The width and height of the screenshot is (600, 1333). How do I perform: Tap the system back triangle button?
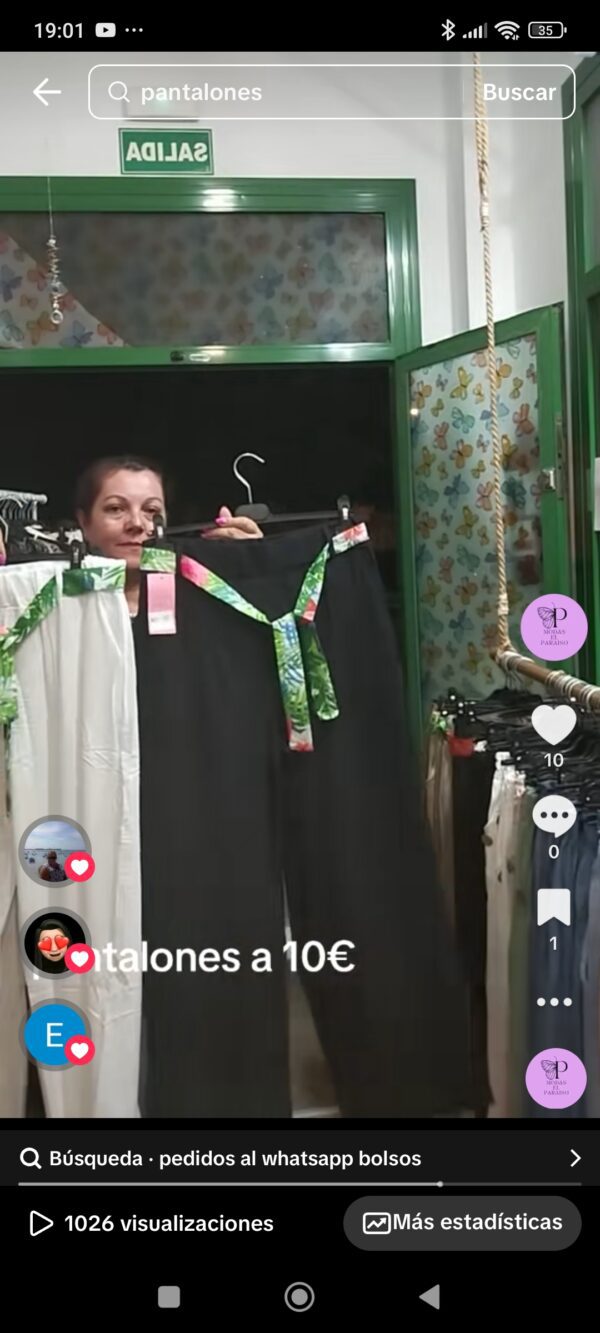pyautogui.click(x=429, y=1297)
